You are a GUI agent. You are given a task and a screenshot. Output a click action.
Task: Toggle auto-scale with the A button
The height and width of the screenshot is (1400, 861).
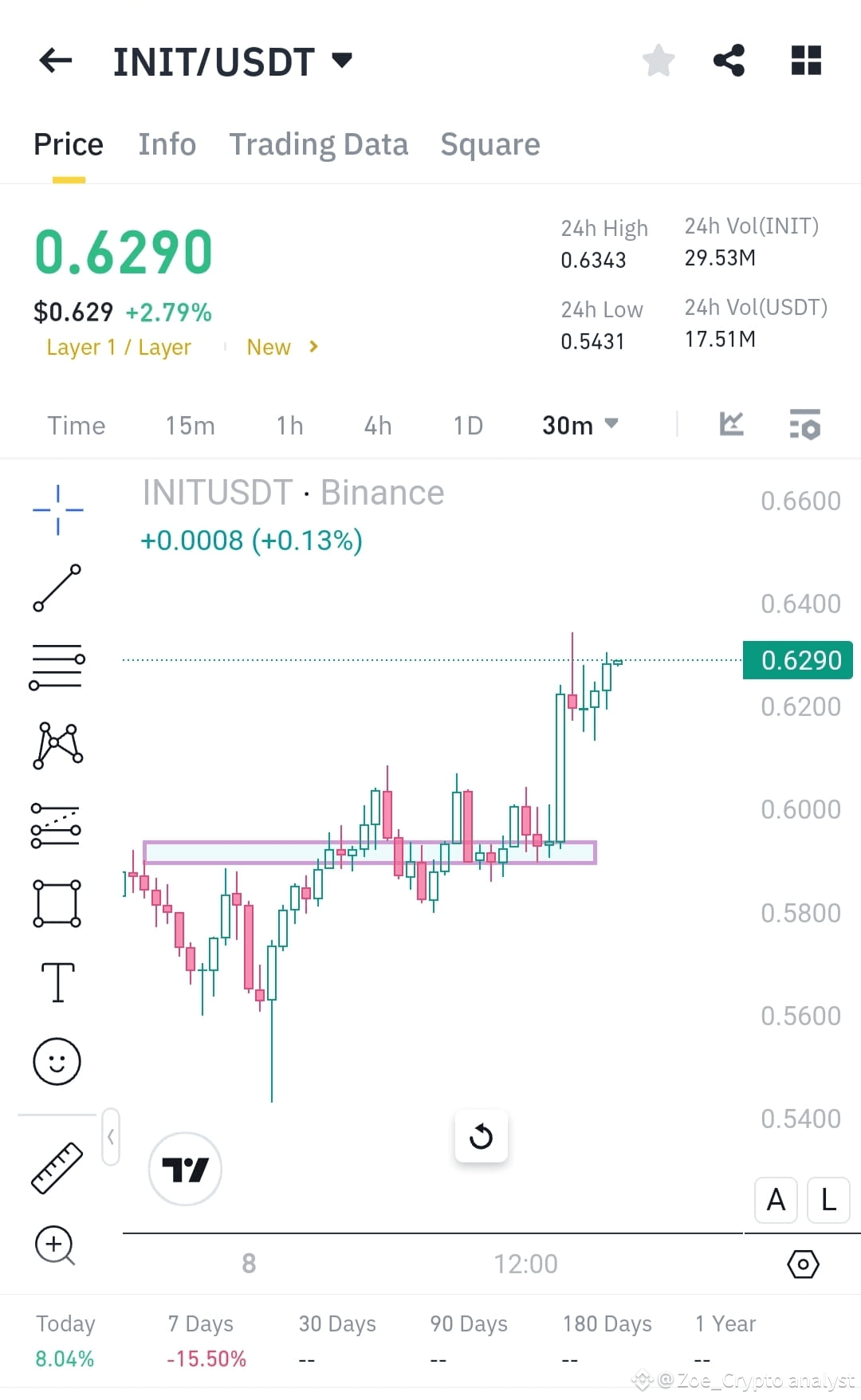[x=775, y=1200]
